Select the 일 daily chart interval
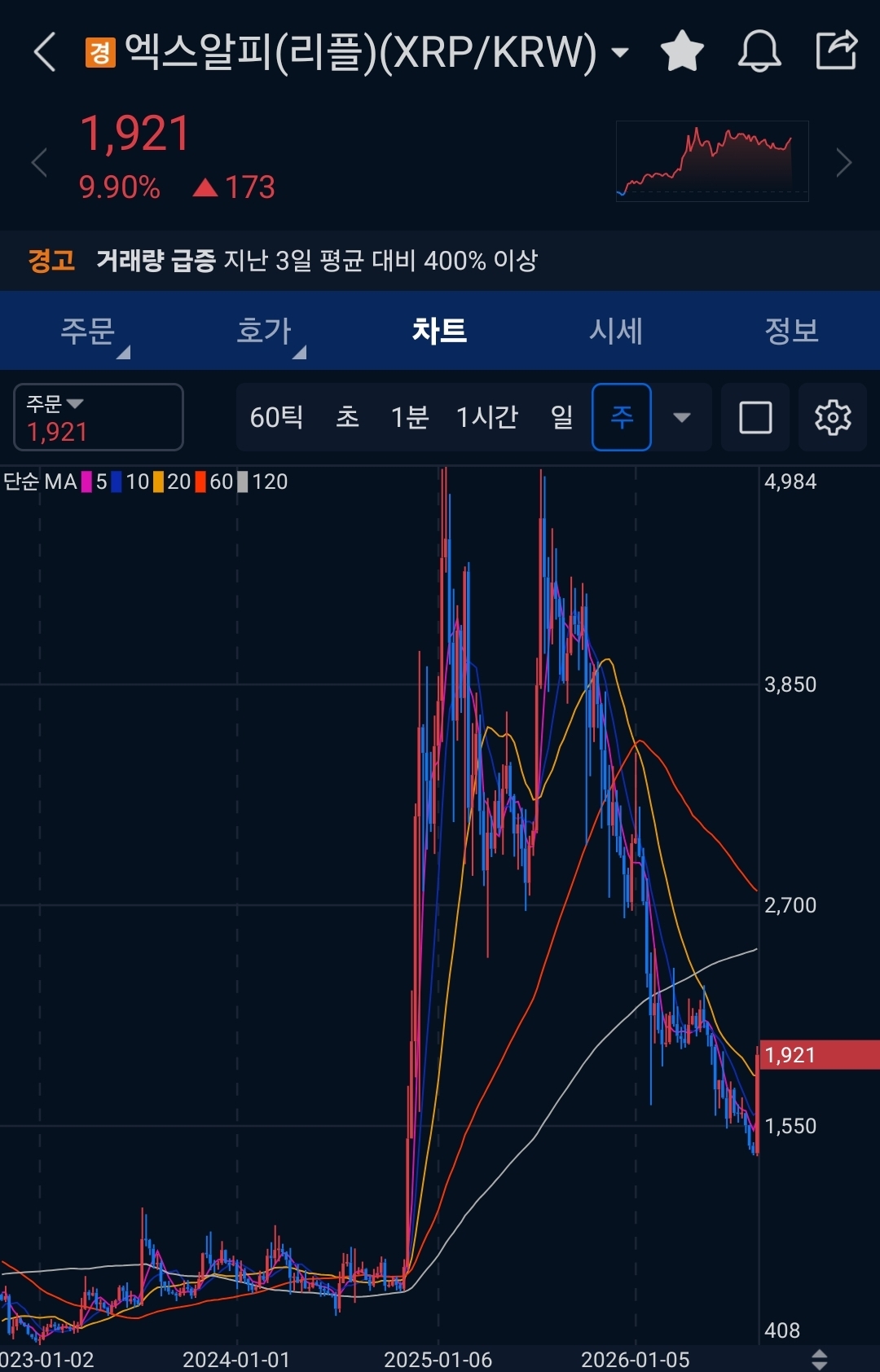 561,417
